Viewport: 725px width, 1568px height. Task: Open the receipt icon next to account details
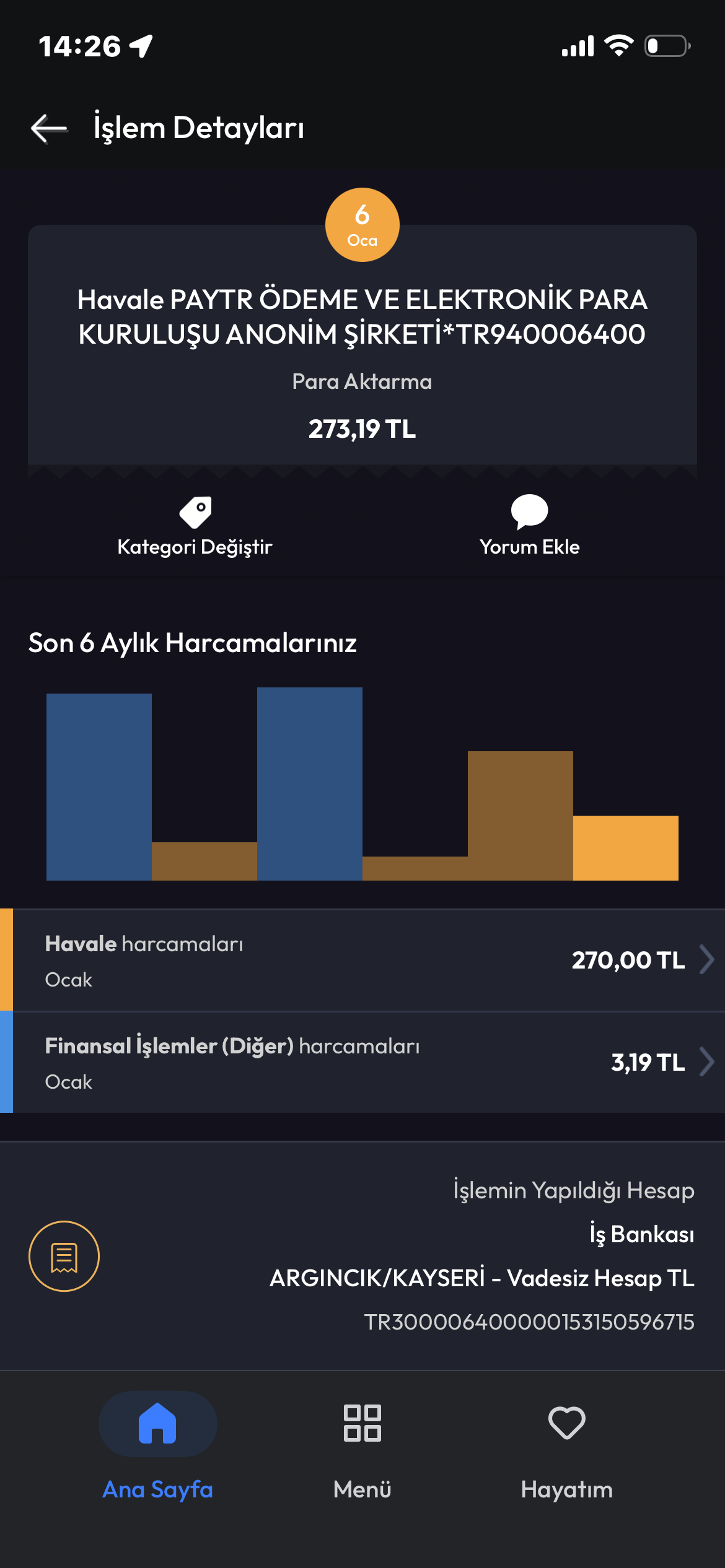(64, 1256)
